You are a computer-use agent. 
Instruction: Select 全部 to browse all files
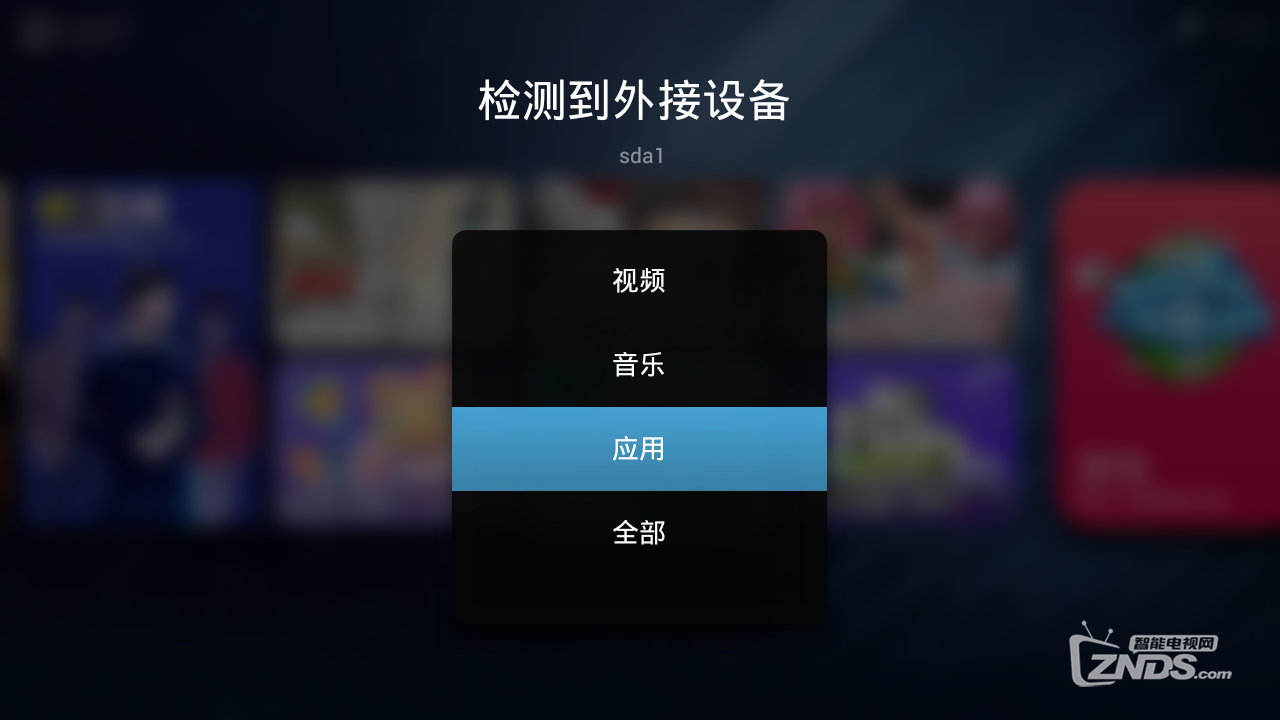pyautogui.click(x=639, y=533)
